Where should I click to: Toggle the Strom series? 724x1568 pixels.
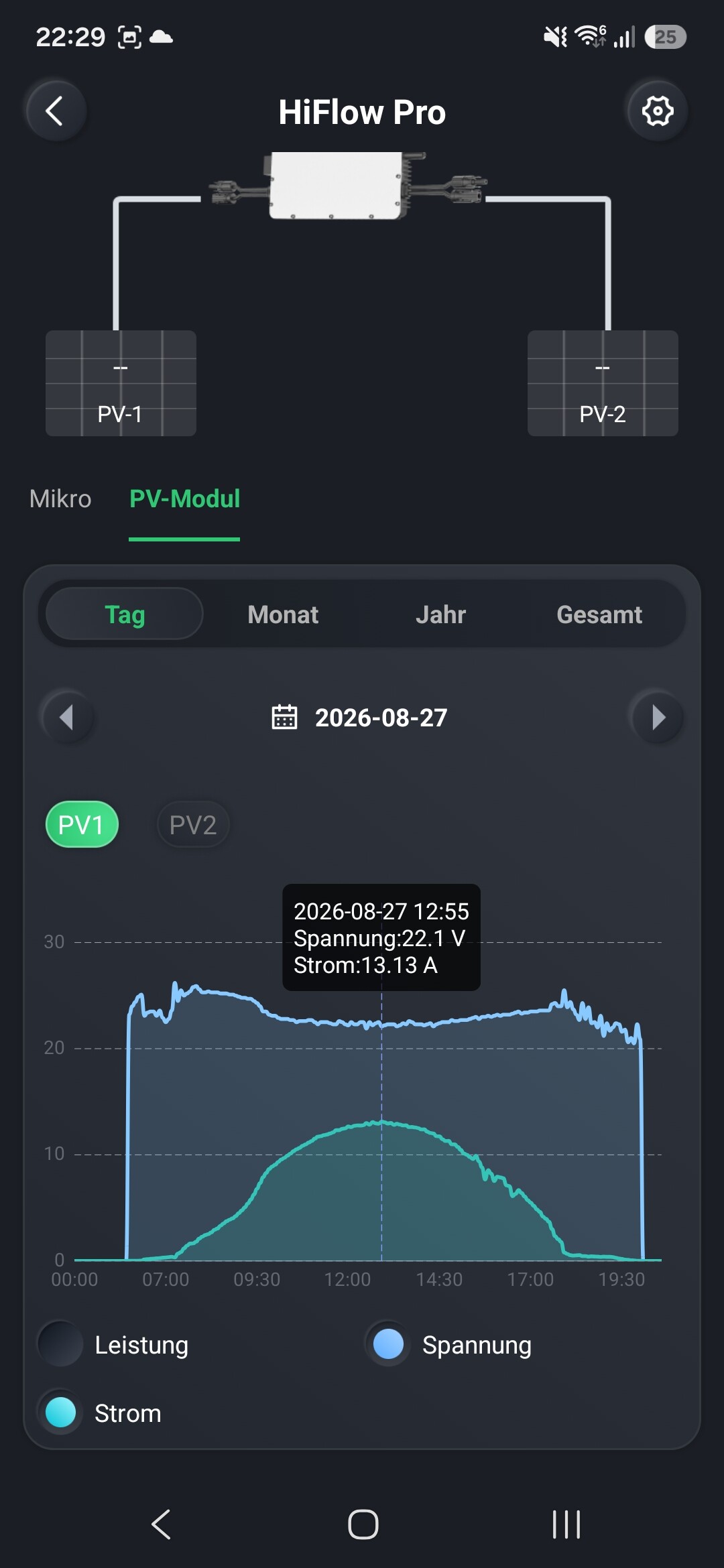100,1413
